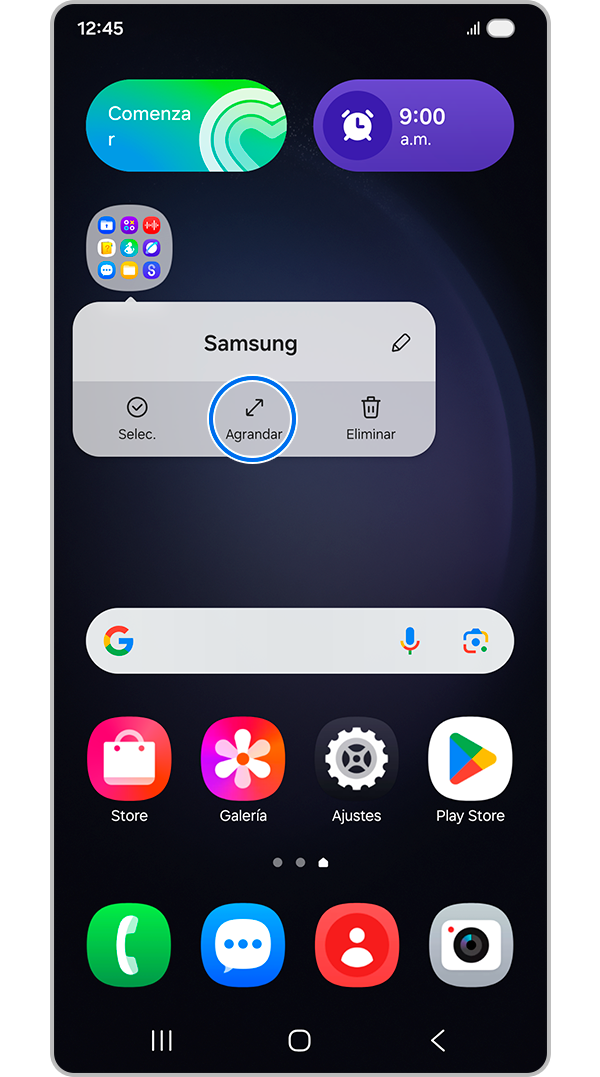This screenshot has height=1077, width=600.
Task: Open the Contacts app
Action: 357,945
